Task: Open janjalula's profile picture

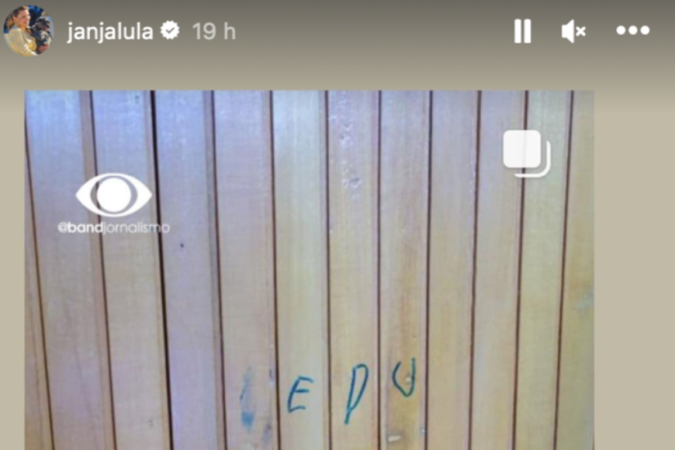Action: pos(28,30)
